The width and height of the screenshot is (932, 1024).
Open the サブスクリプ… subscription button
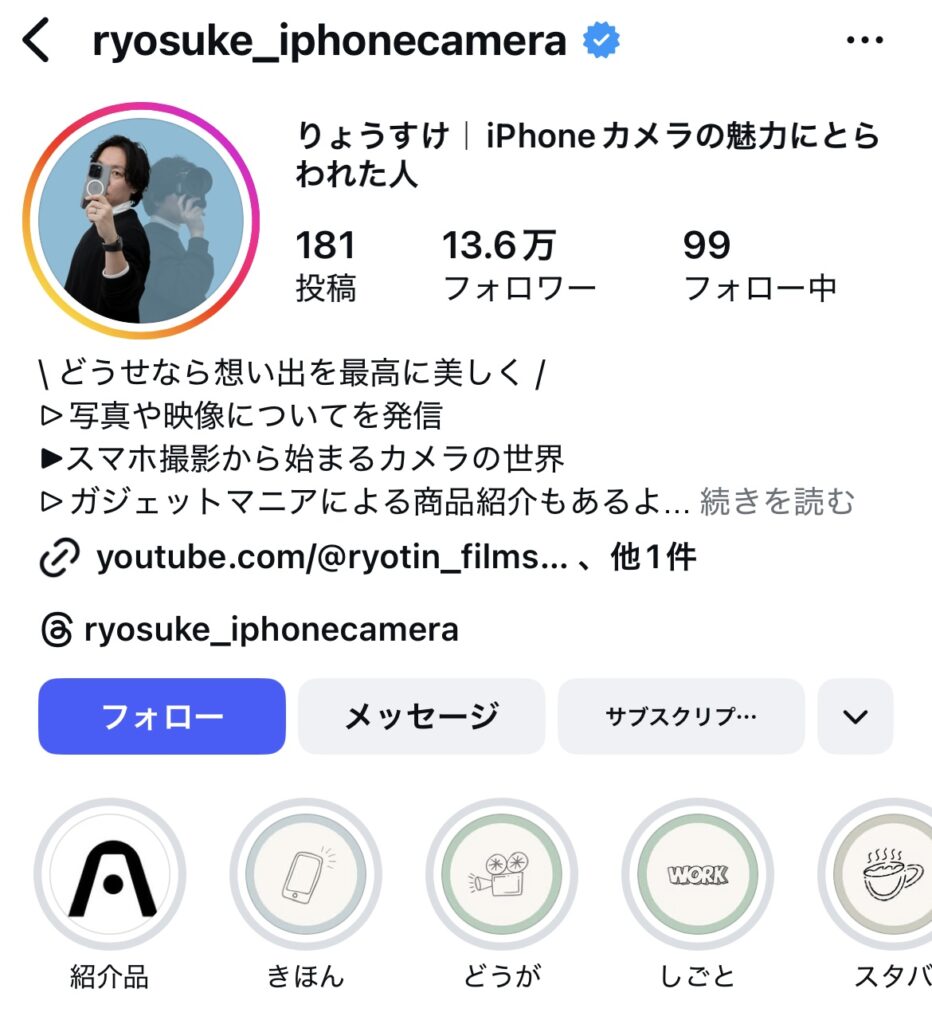pos(680,716)
